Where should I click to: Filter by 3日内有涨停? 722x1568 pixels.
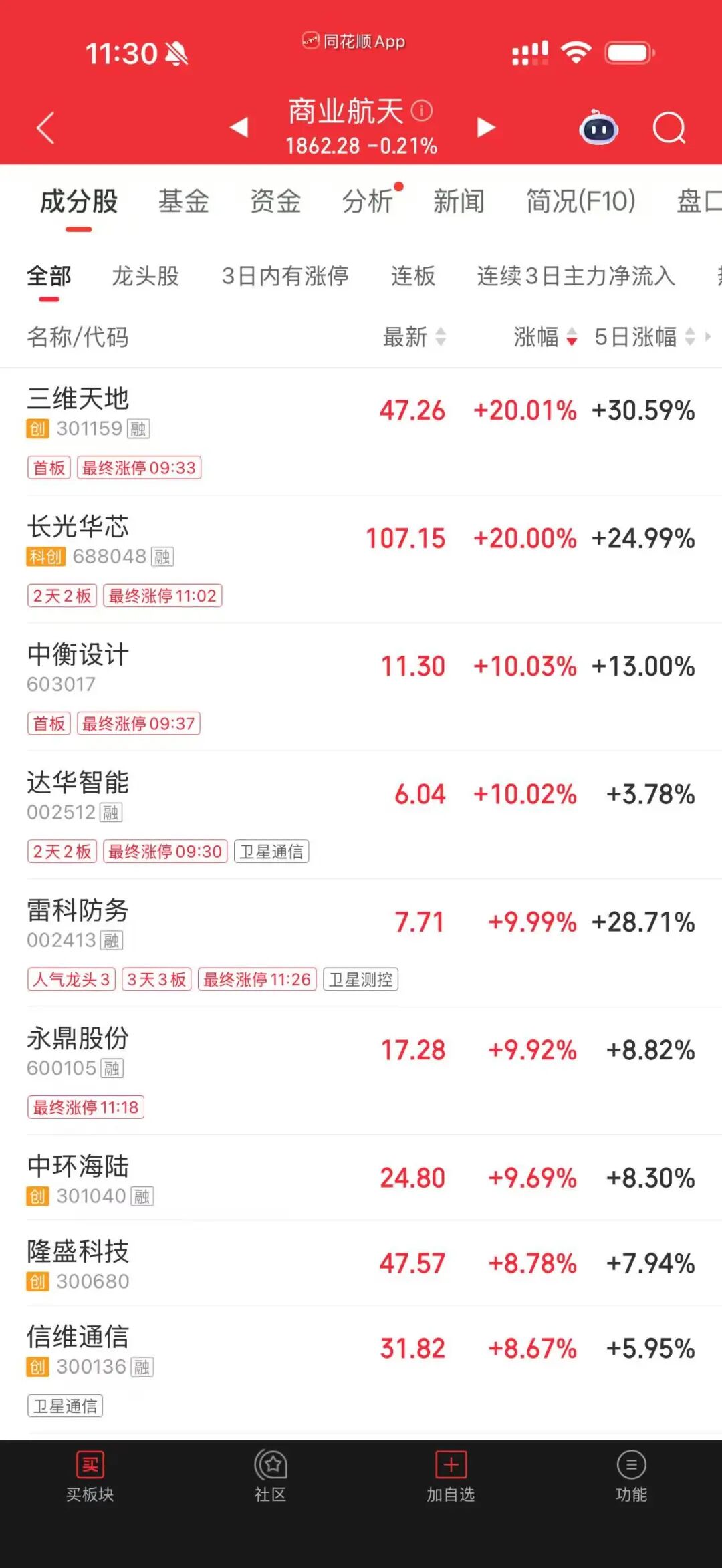[x=285, y=276]
